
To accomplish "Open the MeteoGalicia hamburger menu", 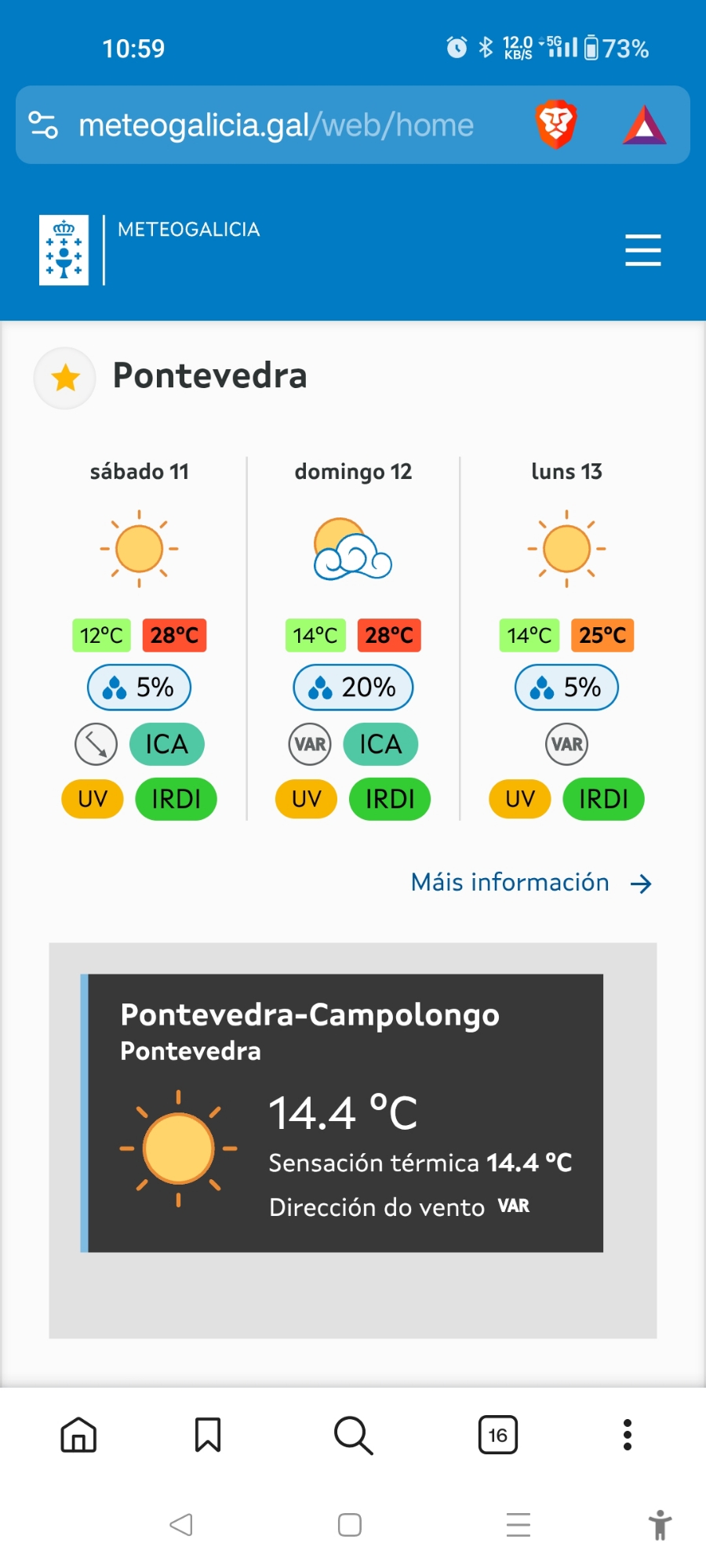I will [642, 250].
